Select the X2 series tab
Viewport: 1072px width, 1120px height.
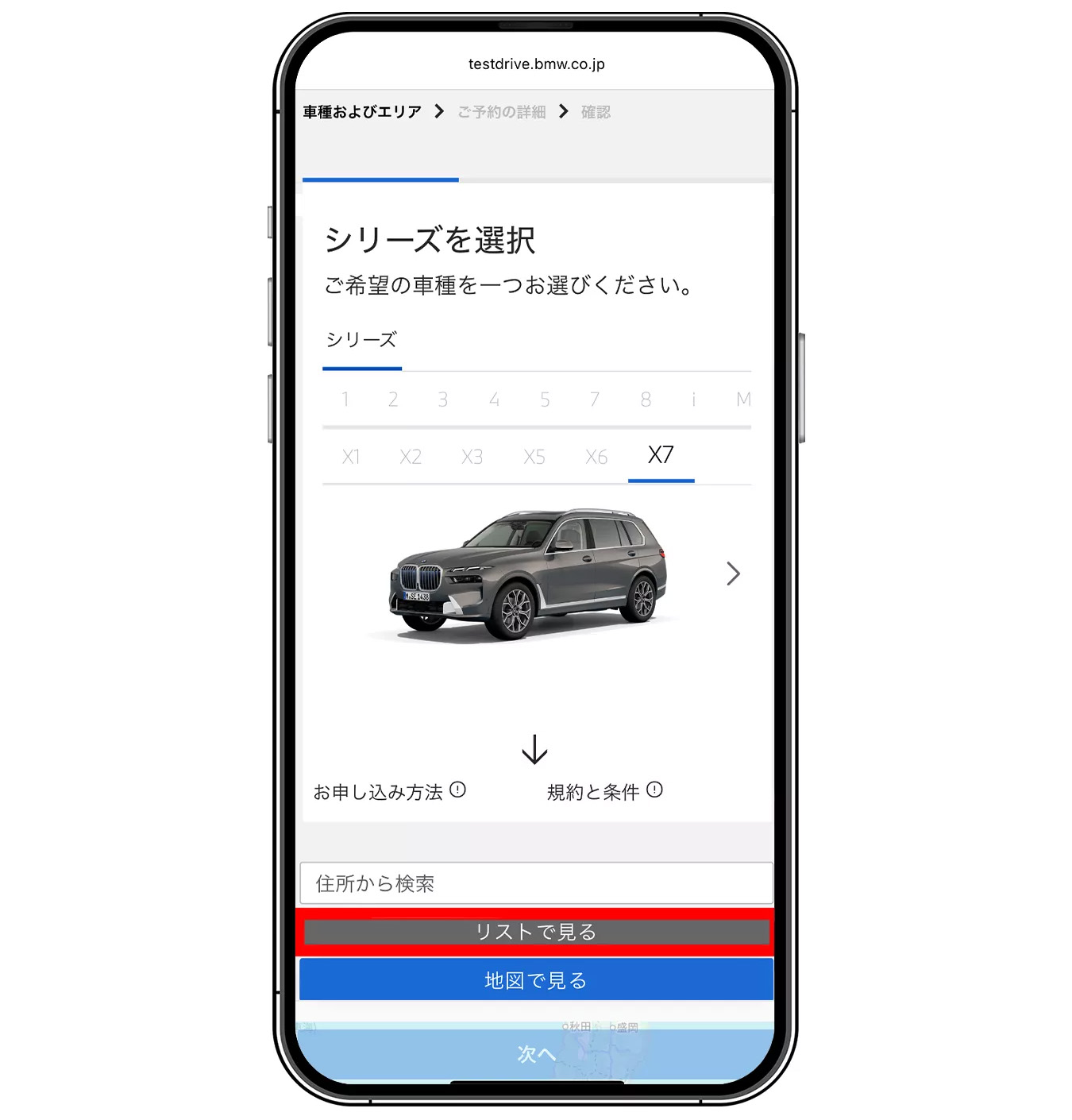(x=411, y=457)
